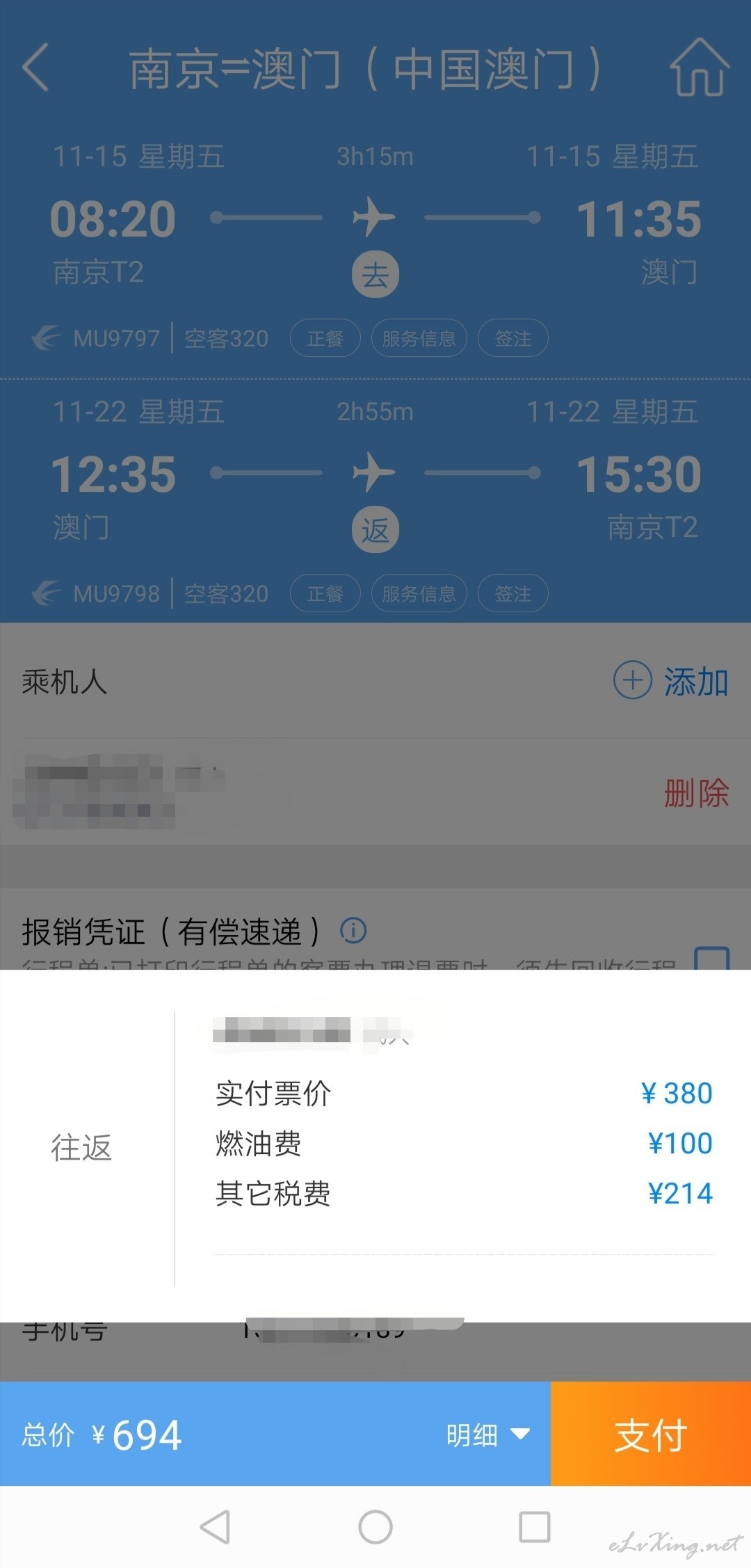Viewport: 751px width, 1568px height.
Task: Tap 正餐 chip for flight MU9797
Action: tap(325, 338)
